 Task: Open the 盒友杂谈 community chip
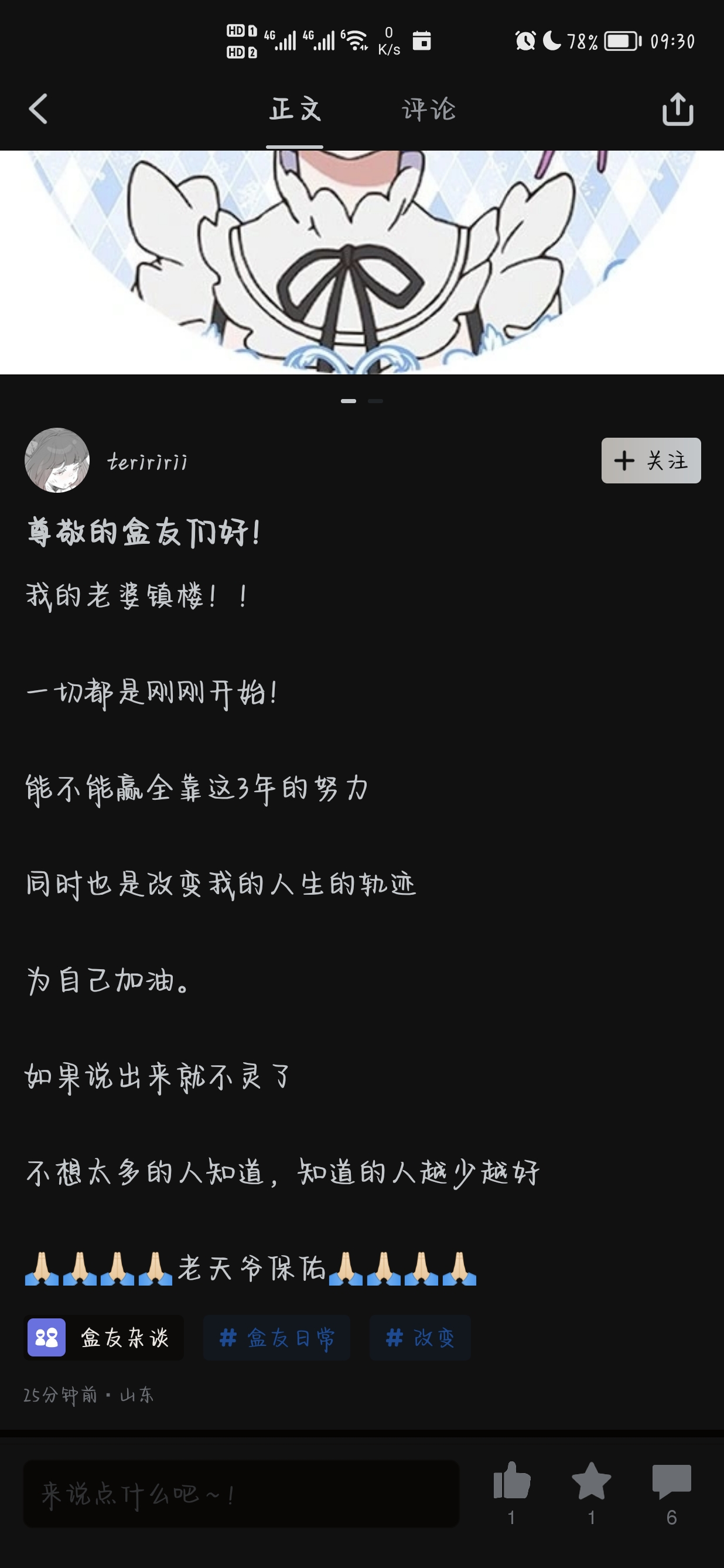point(104,1337)
